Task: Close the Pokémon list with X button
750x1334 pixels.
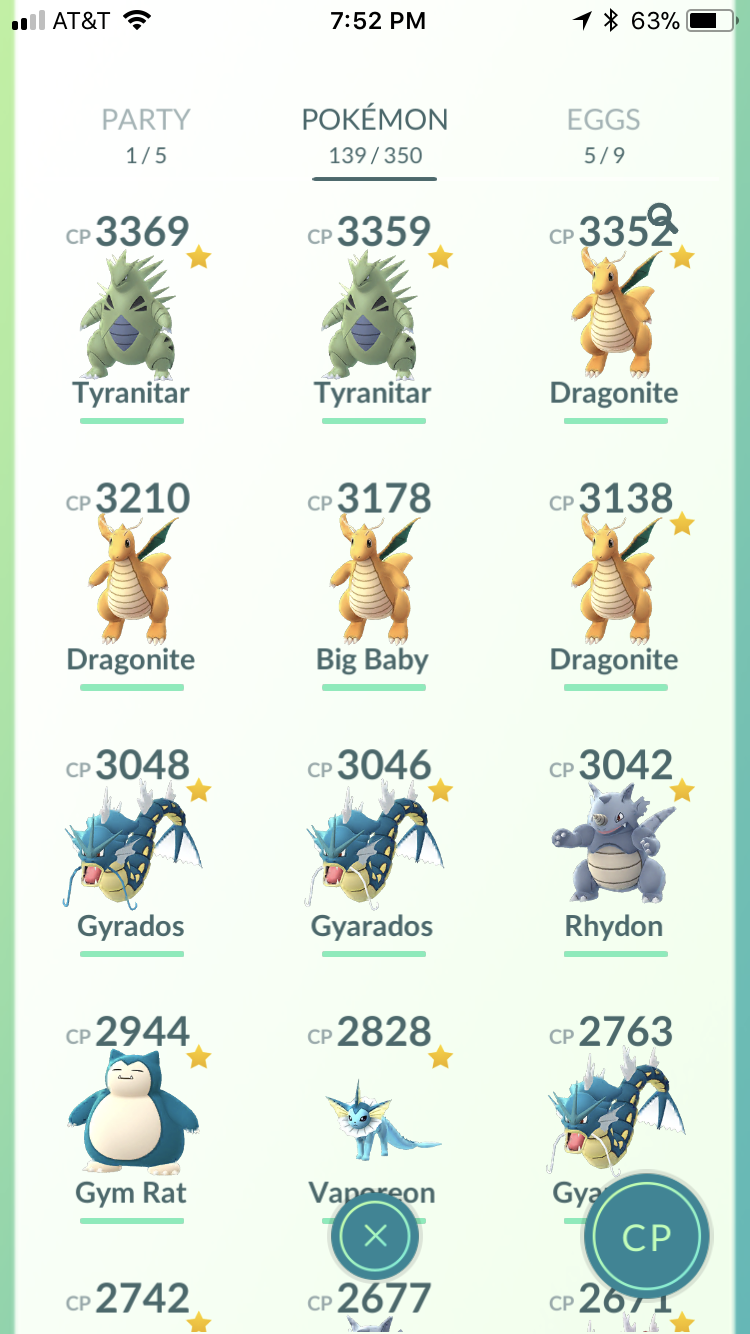Action: click(375, 1236)
